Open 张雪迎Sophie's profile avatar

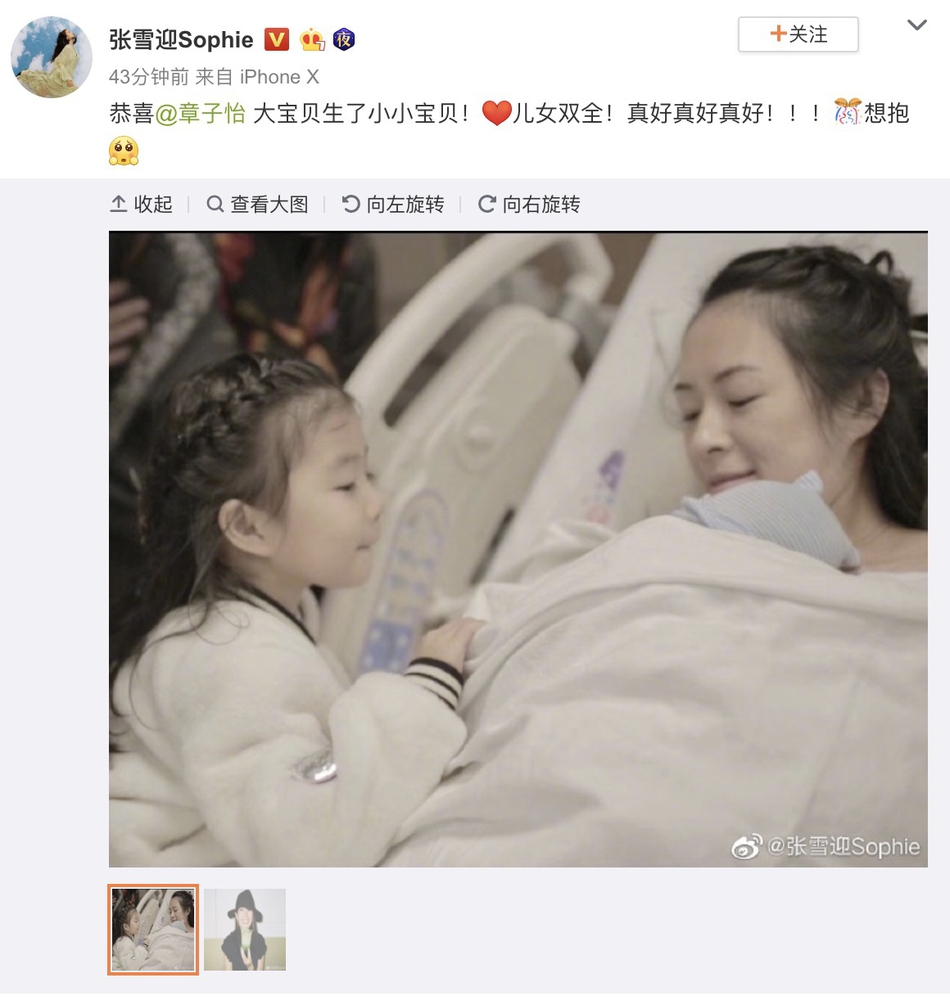[x=52, y=57]
